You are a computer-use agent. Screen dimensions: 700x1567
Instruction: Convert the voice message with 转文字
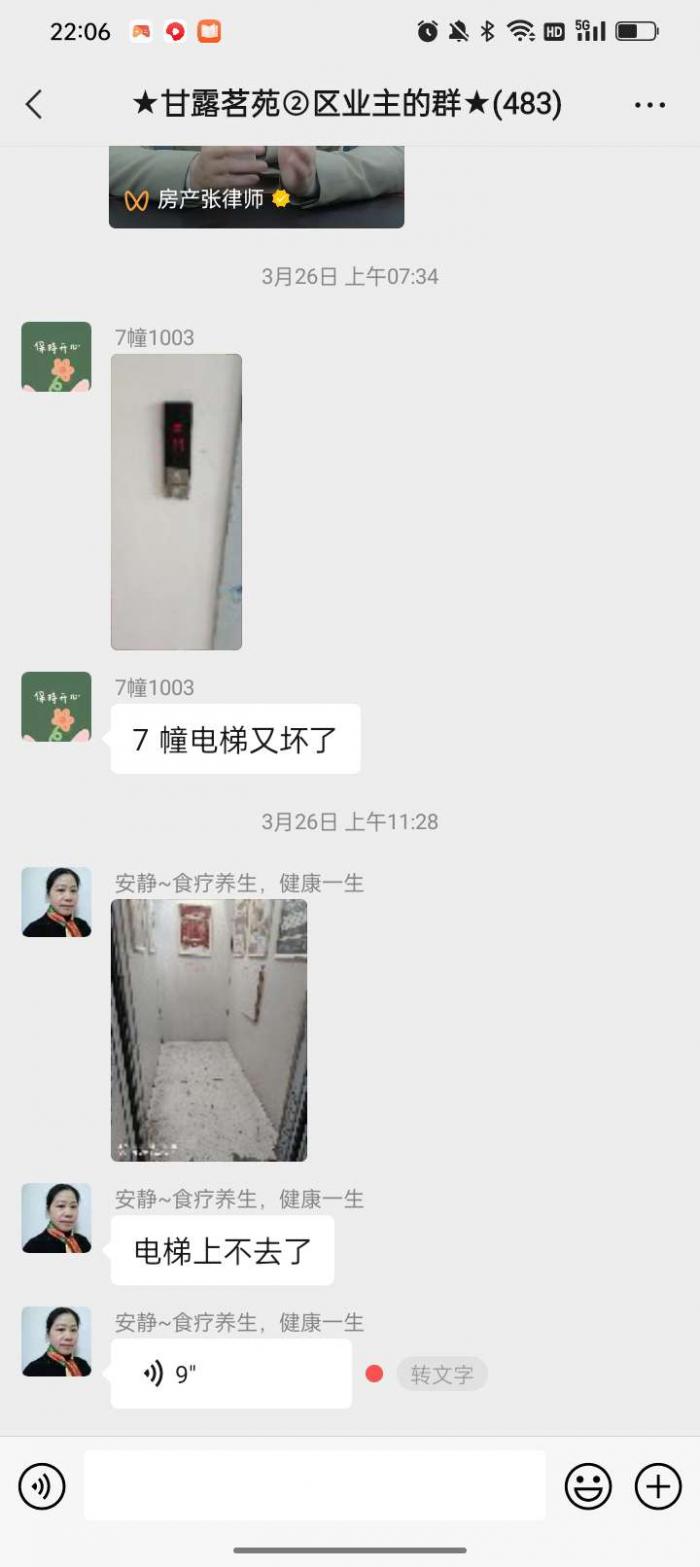click(441, 1374)
